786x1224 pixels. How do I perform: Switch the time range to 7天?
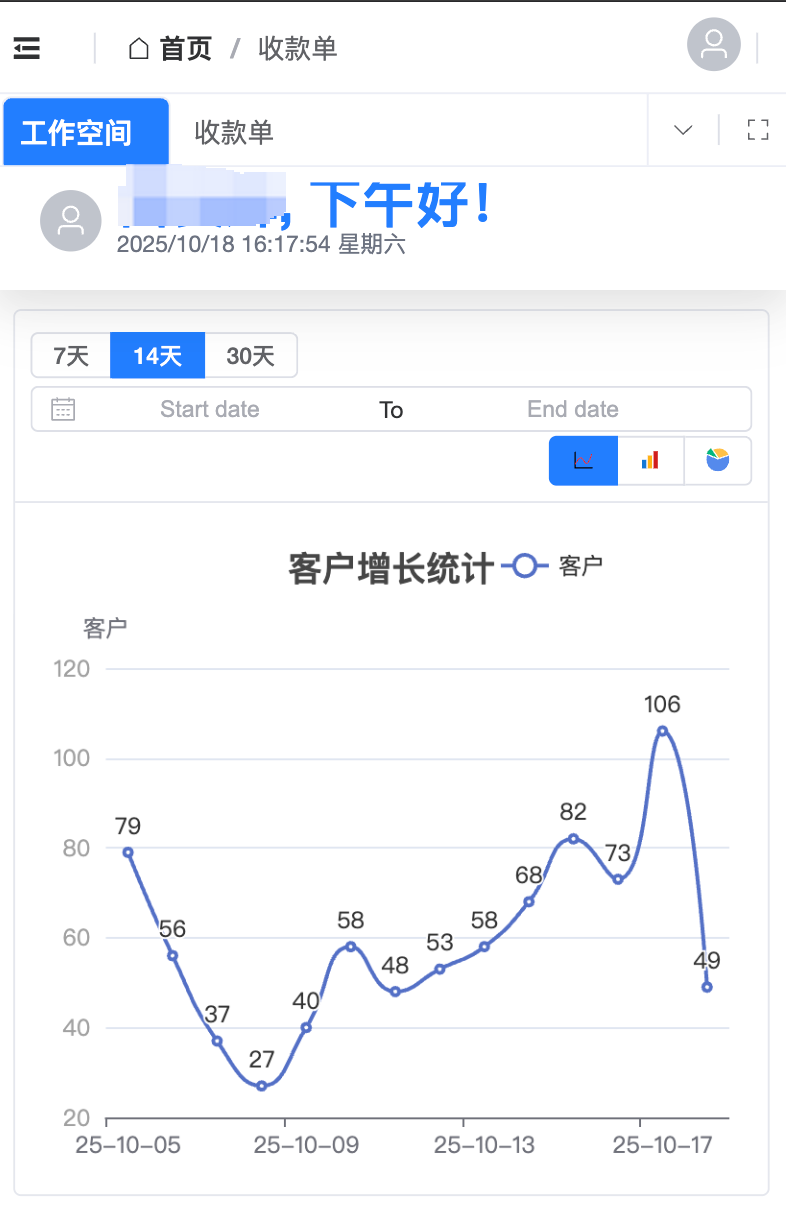[70, 355]
